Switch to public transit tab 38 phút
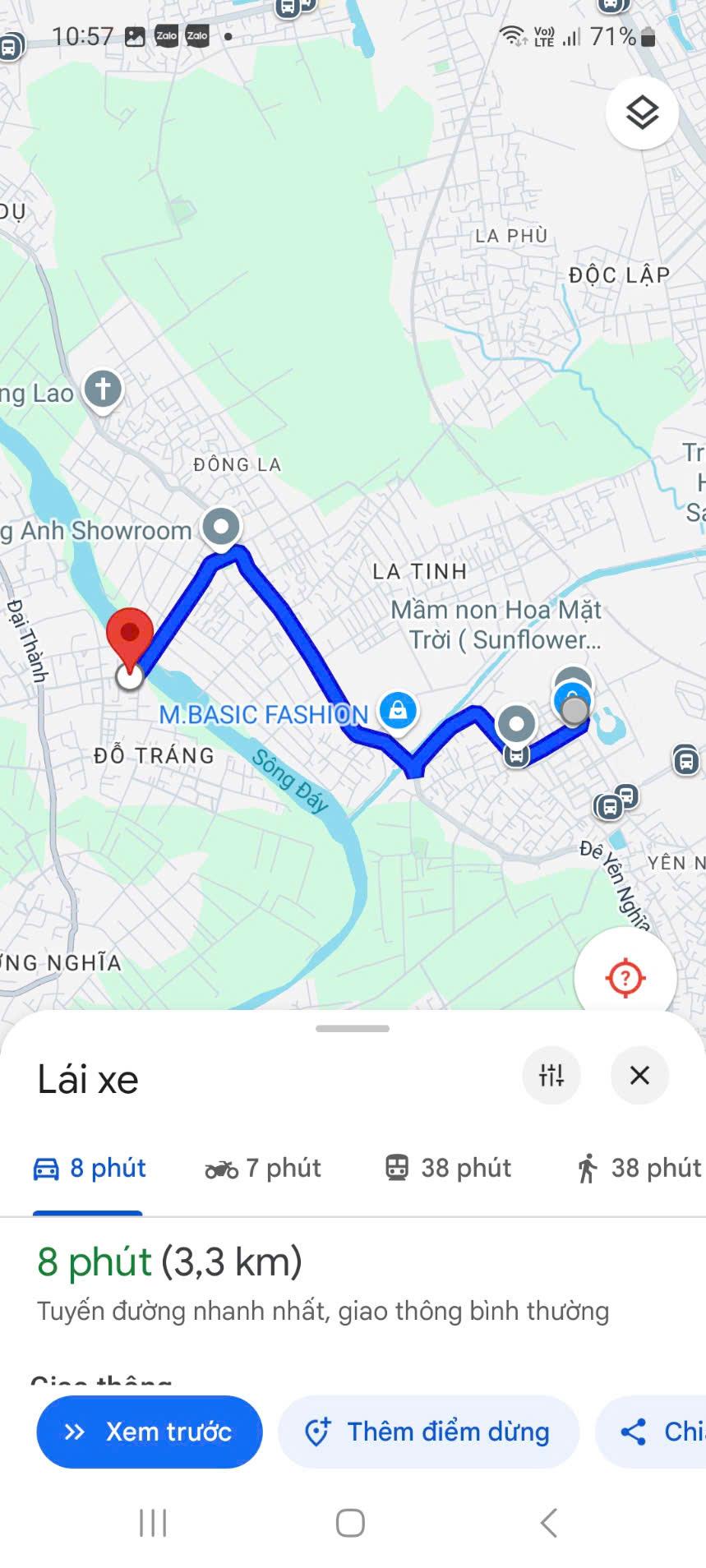Viewport: 706px width, 1568px height. click(448, 1168)
